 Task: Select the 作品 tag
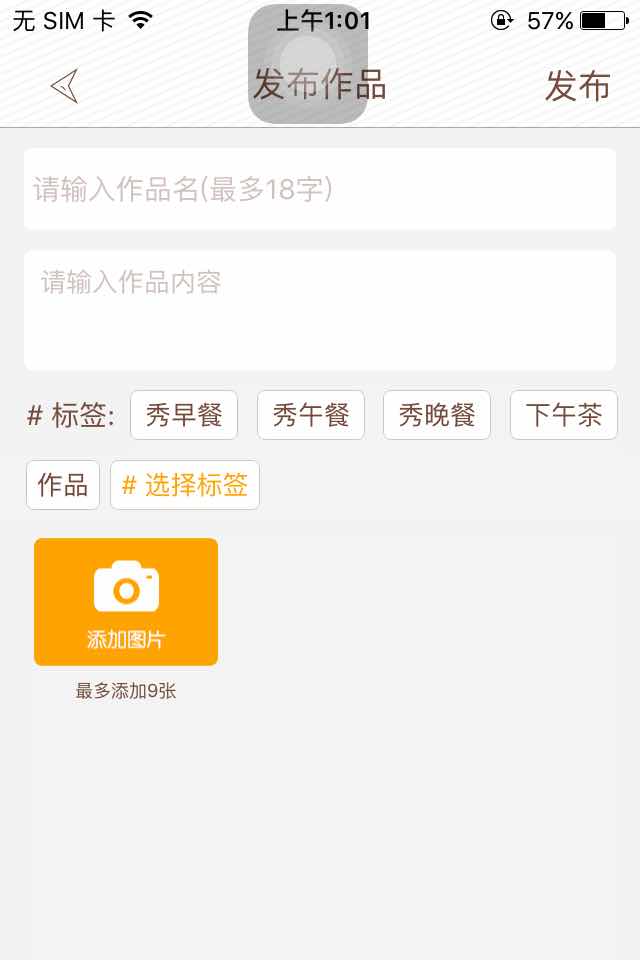coord(63,485)
